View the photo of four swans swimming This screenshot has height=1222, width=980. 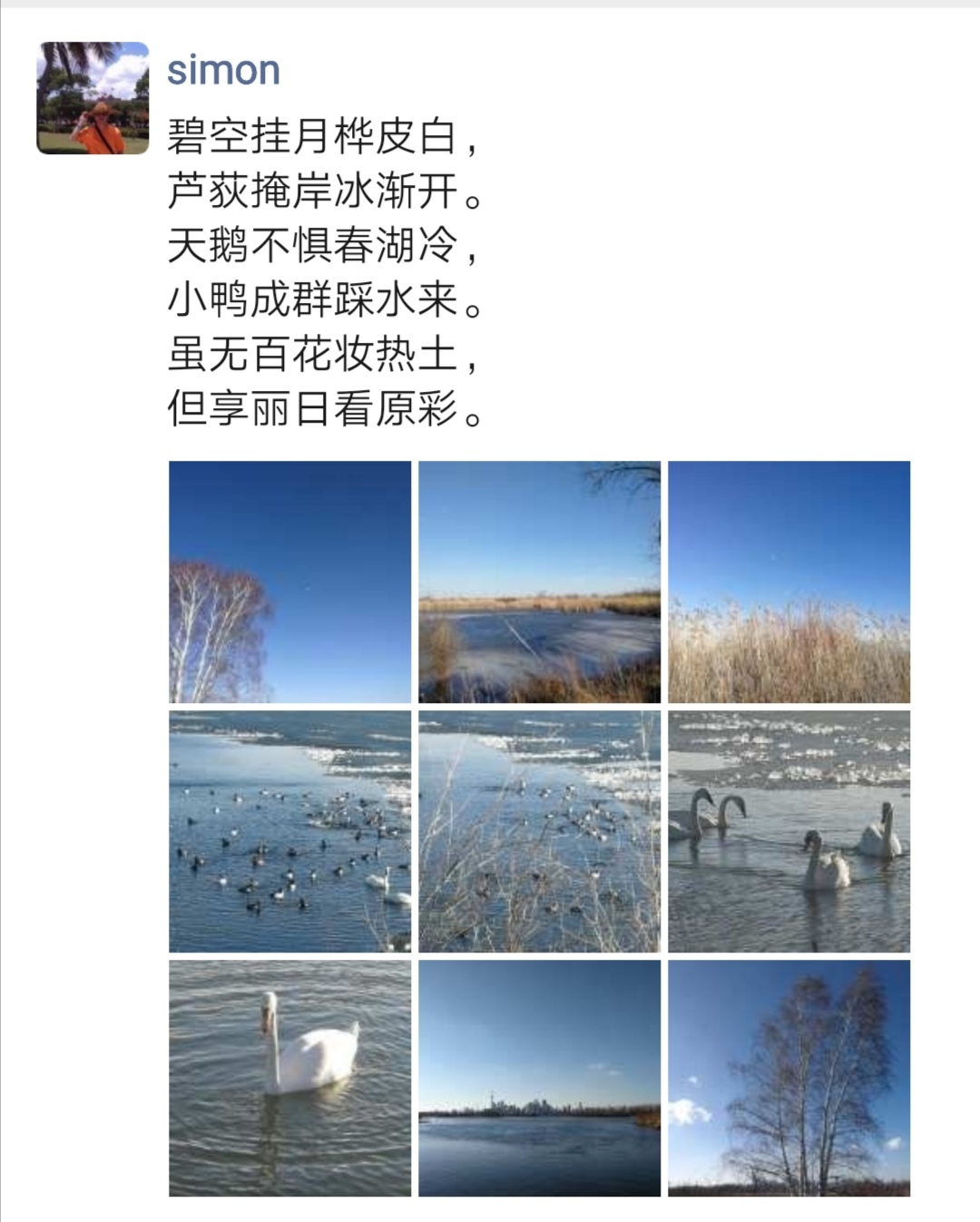(789, 831)
